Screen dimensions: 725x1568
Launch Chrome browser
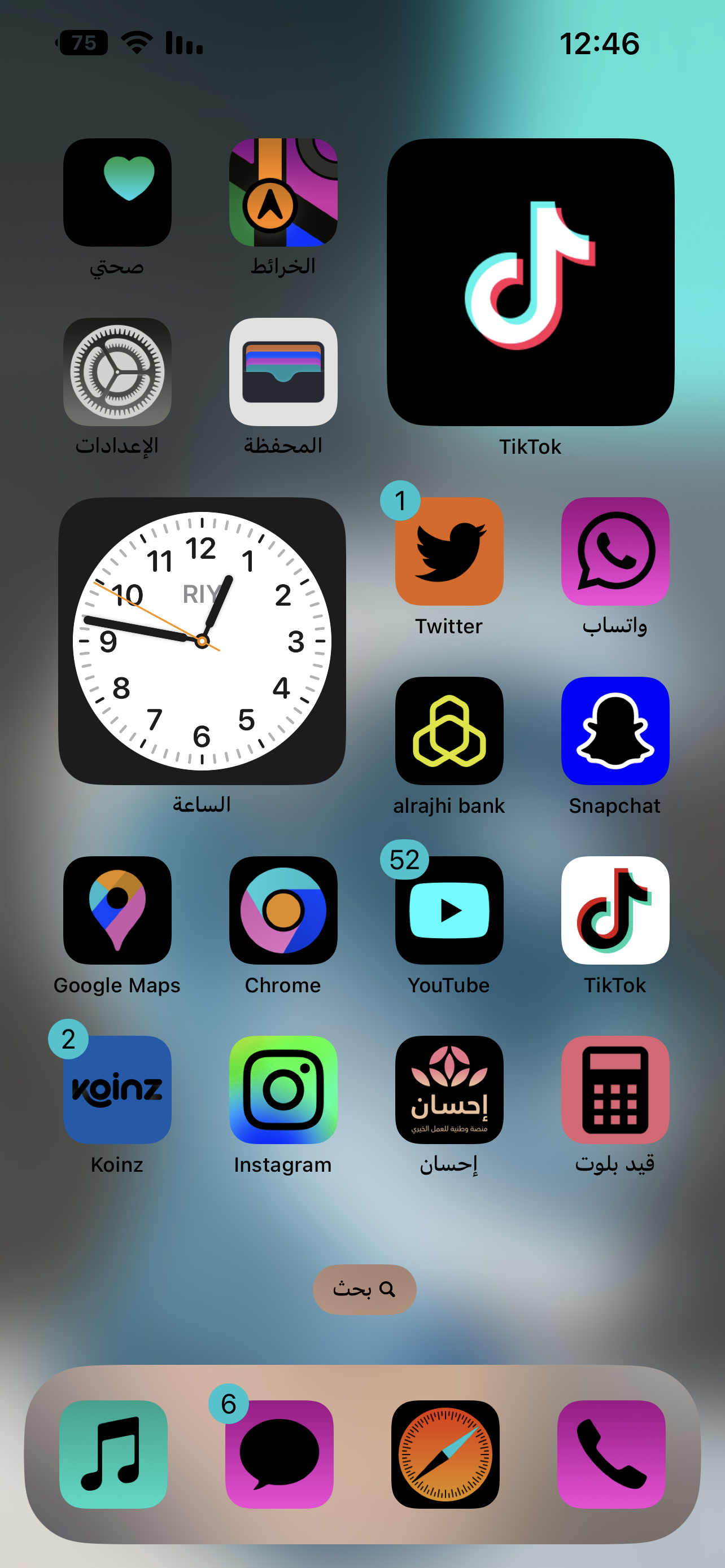pyautogui.click(x=283, y=910)
